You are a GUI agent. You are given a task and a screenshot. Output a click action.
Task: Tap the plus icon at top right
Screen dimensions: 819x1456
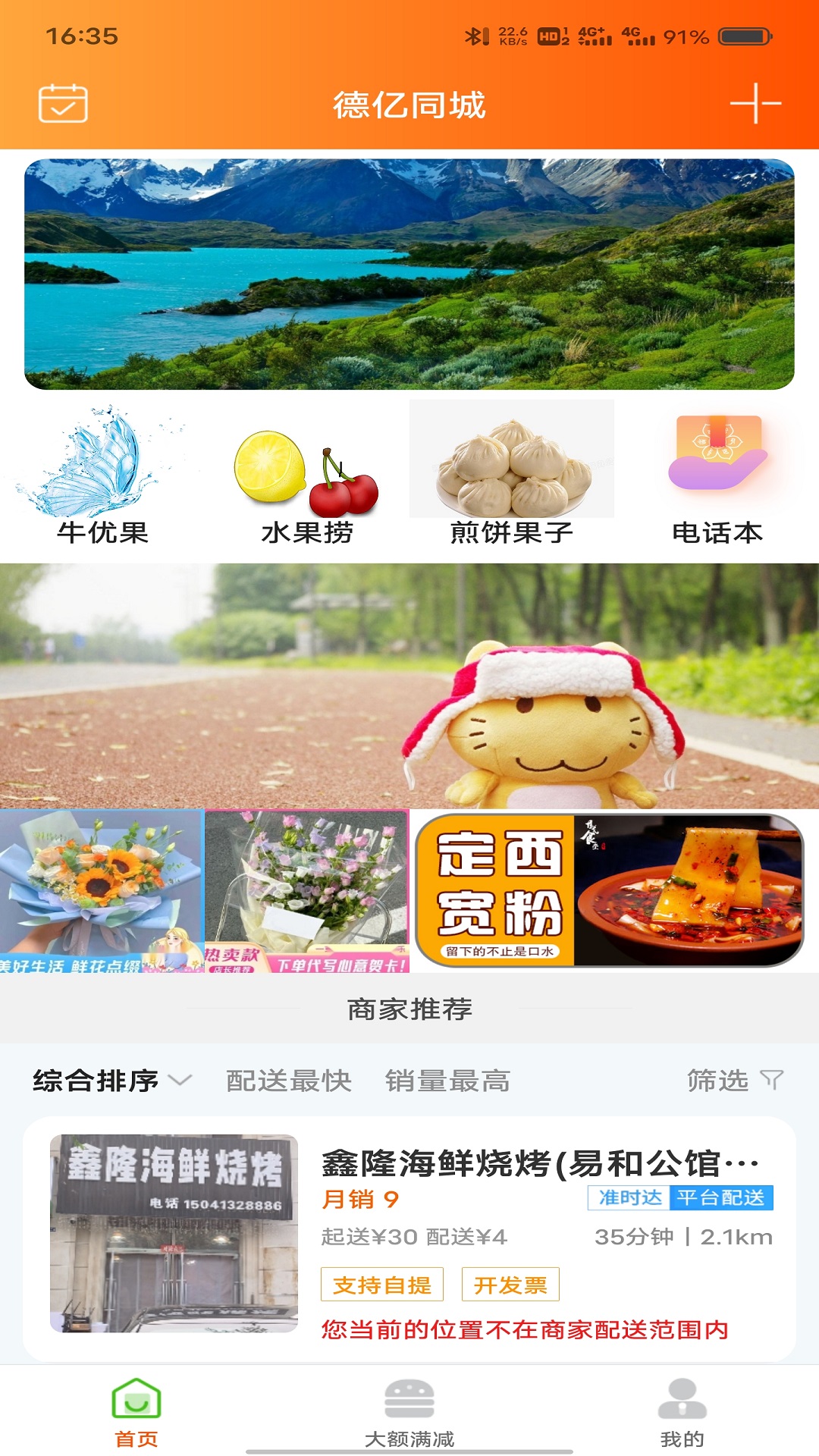[756, 104]
